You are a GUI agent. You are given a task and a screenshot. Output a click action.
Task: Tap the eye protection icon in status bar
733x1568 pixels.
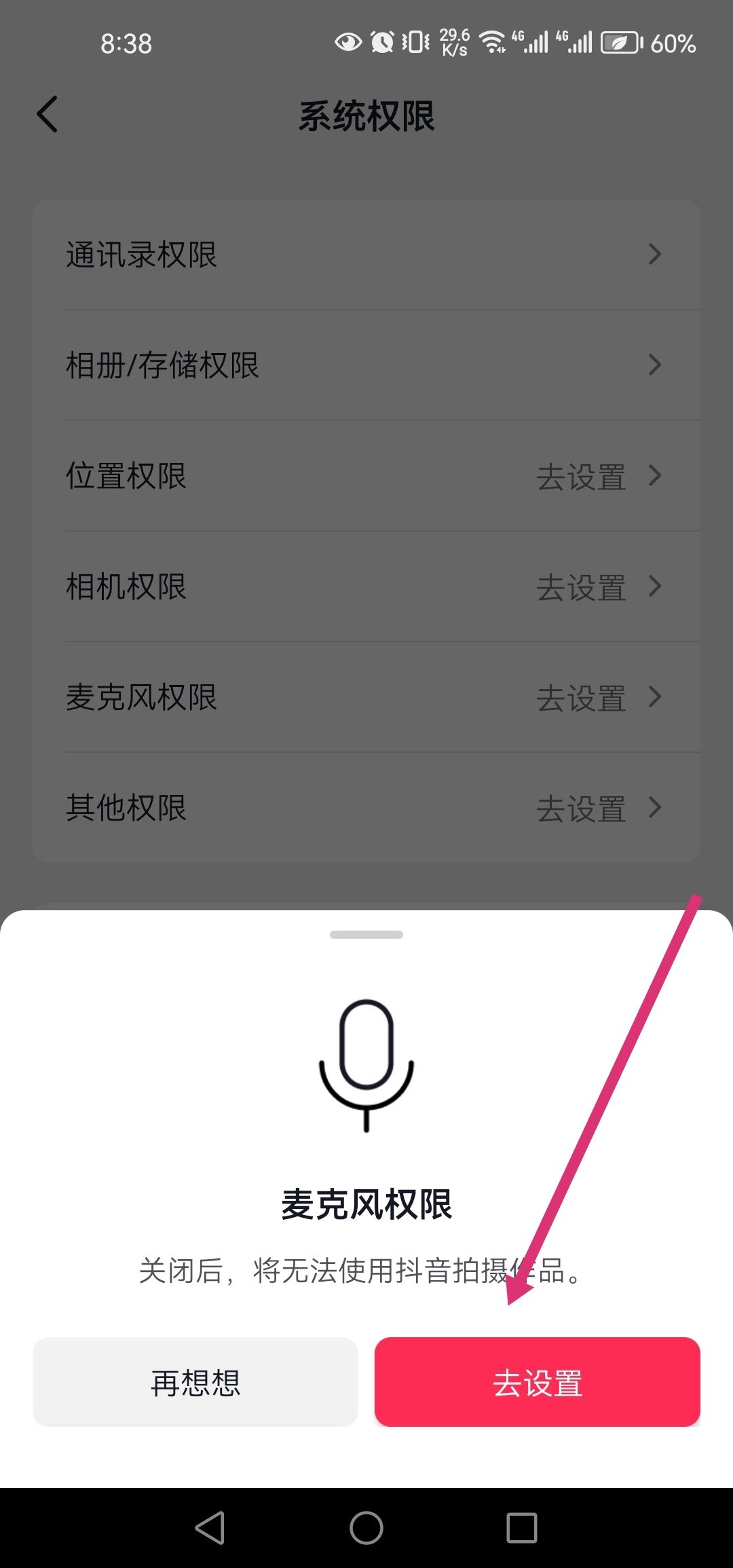347,43
